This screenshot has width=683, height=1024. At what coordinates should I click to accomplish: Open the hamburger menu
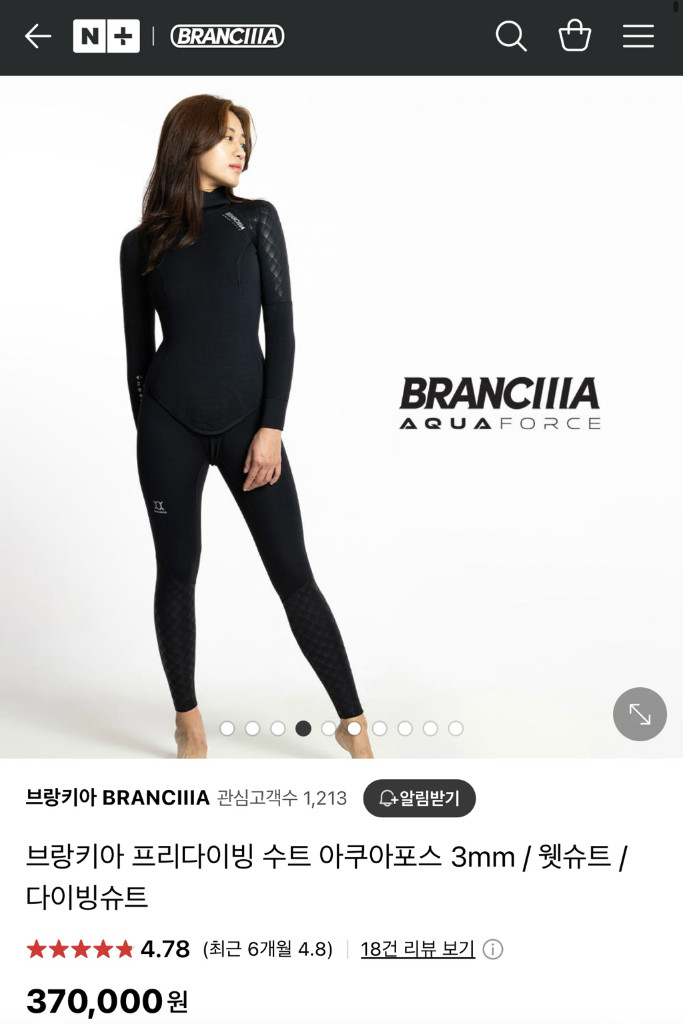pyautogui.click(x=638, y=36)
